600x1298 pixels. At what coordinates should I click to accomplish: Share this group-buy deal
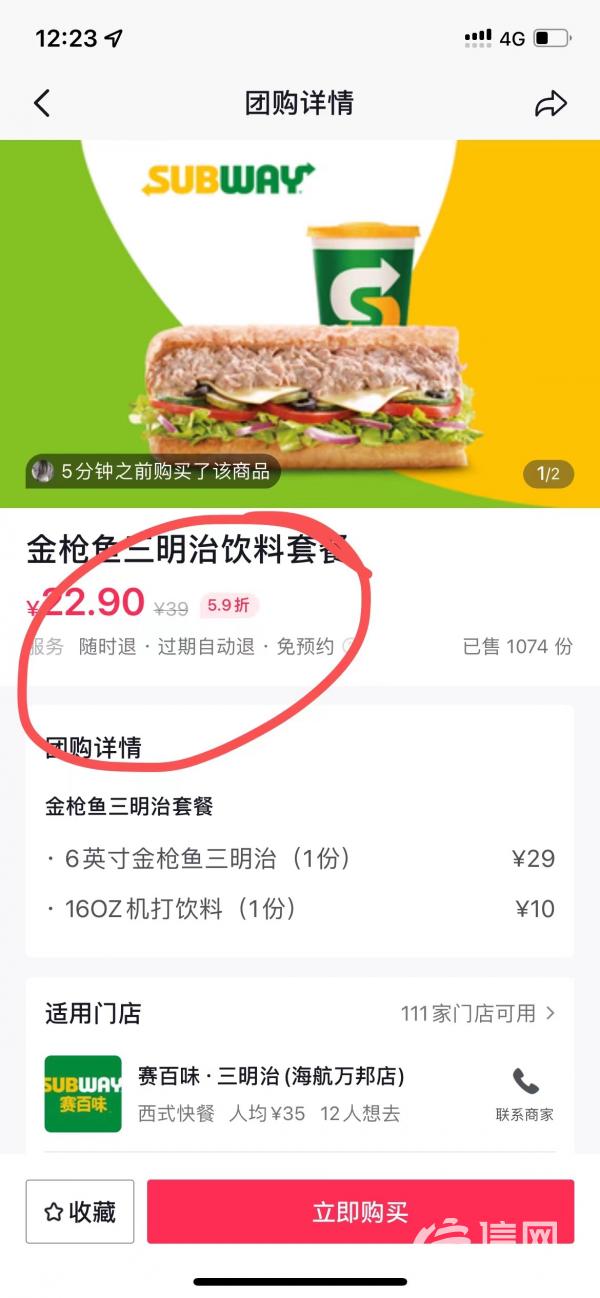[551, 103]
